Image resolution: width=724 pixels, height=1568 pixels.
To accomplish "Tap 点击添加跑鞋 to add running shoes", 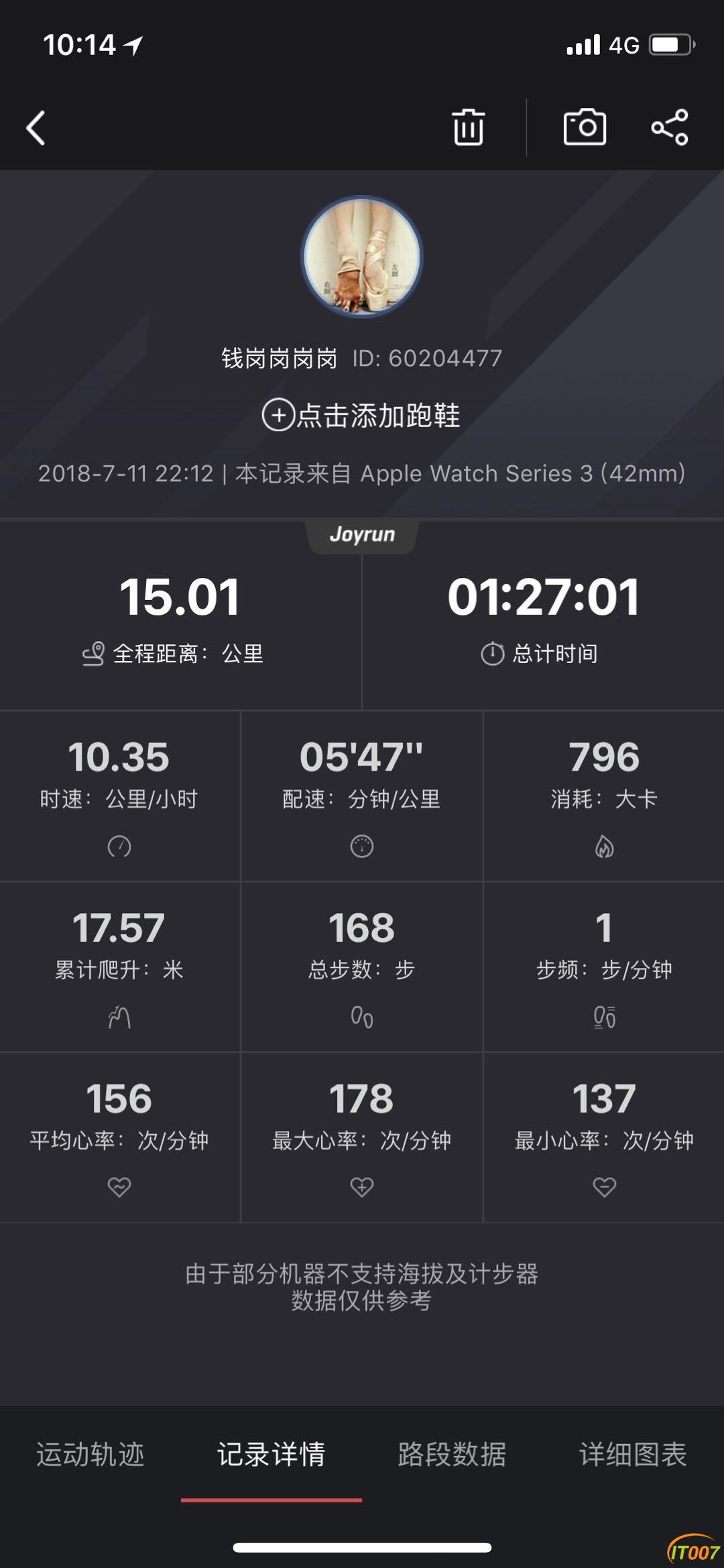I will point(362,416).
